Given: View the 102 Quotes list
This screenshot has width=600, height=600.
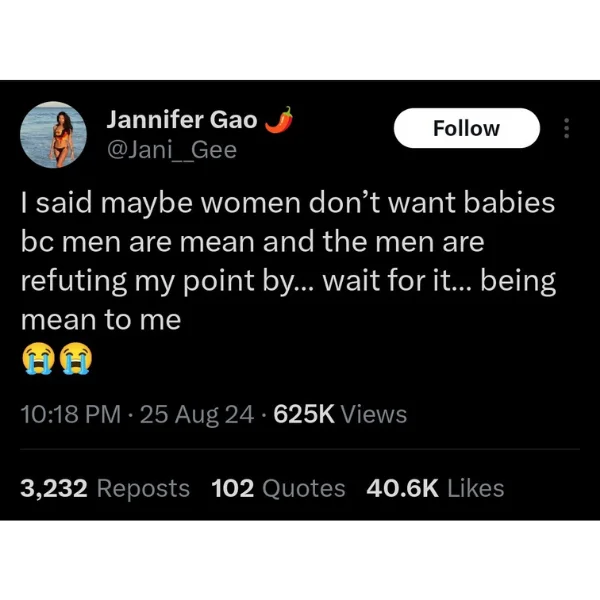Looking at the screenshot, I should tap(278, 488).
